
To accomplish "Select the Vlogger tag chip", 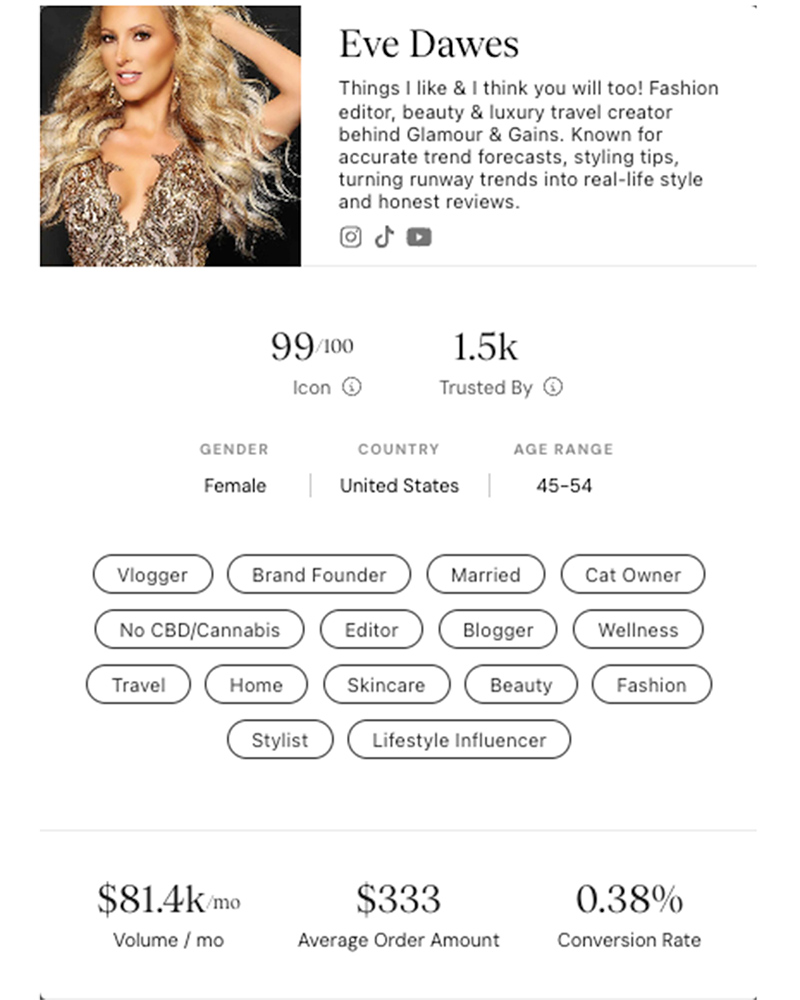I will pos(152,575).
